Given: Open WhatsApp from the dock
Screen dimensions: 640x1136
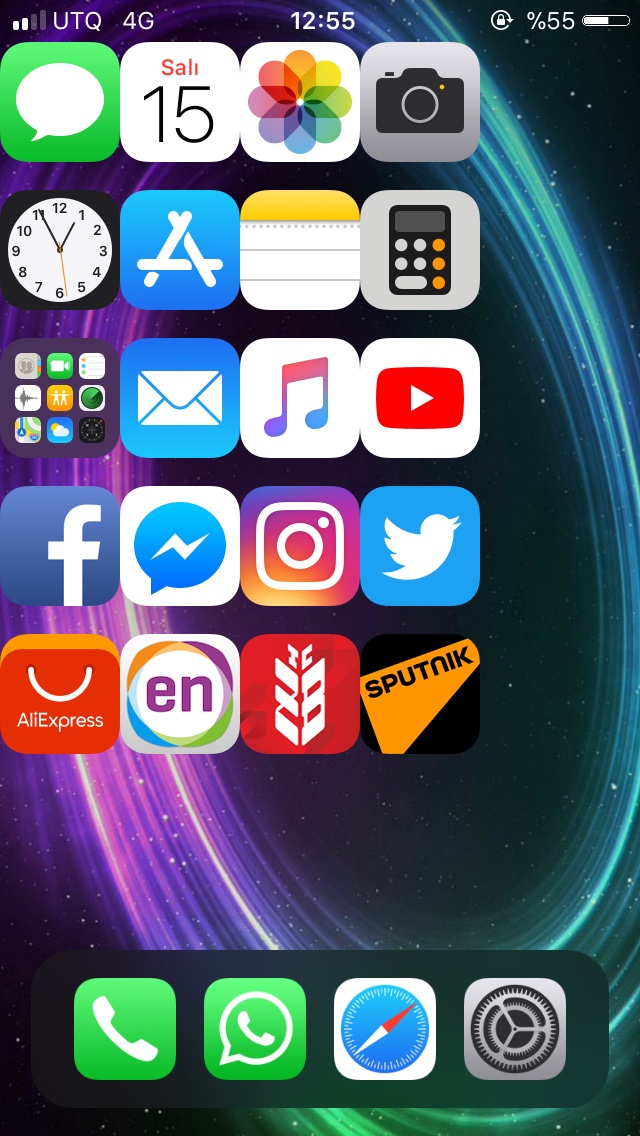Looking at the screenshot, I should pyautogui.click(x=255, y=1029).
